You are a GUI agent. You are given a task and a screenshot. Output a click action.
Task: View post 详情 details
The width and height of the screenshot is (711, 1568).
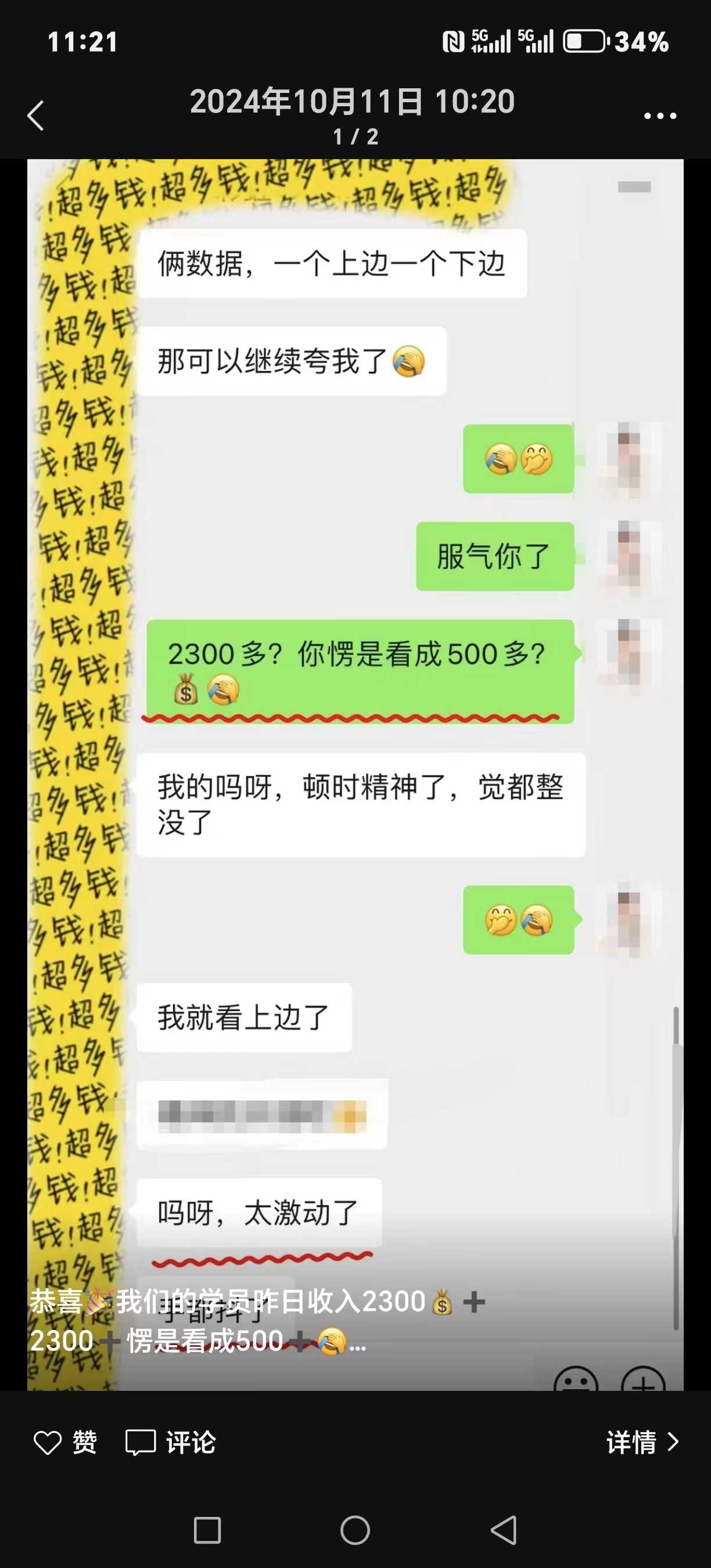642,1442
